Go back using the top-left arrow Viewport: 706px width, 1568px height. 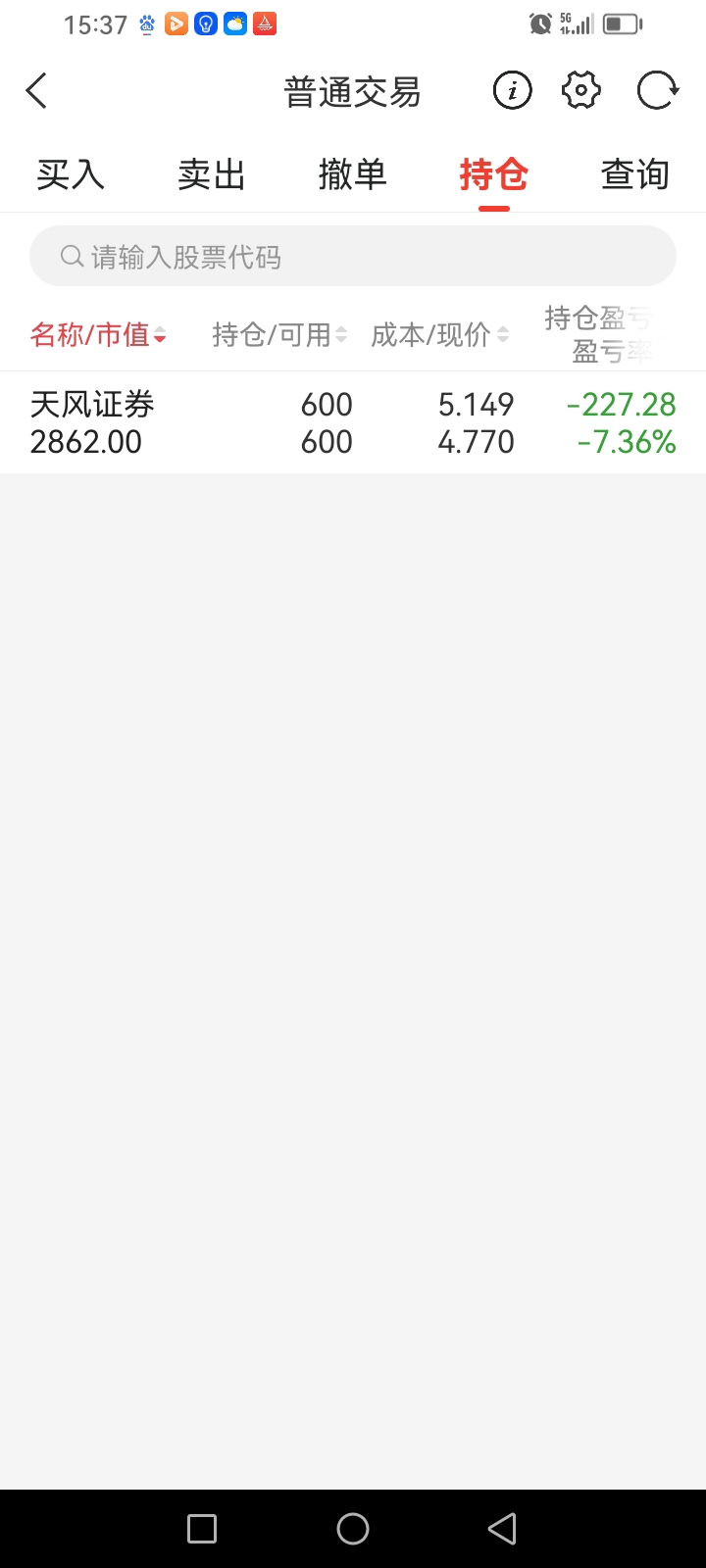click(x=36, y=91)
